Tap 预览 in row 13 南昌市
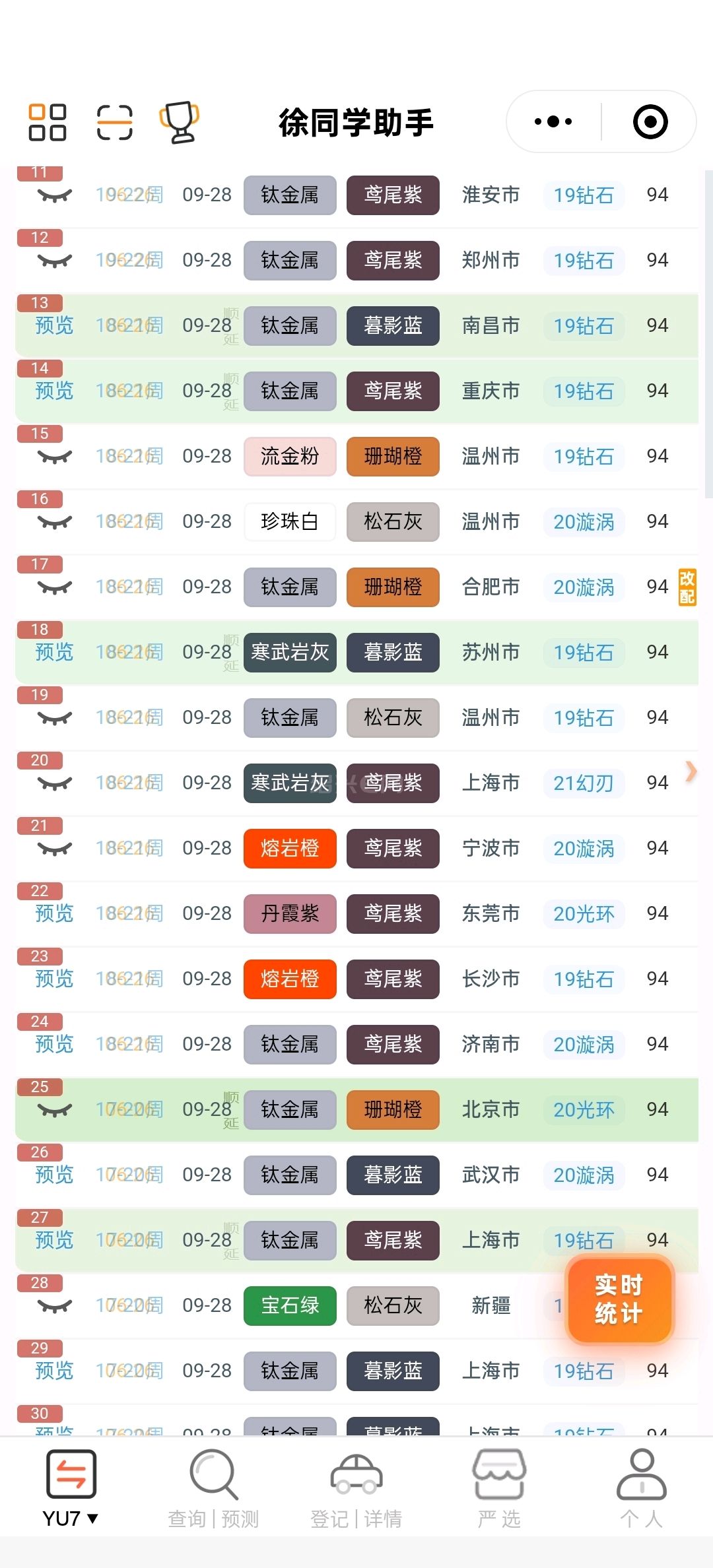 [x=54, y=325]
